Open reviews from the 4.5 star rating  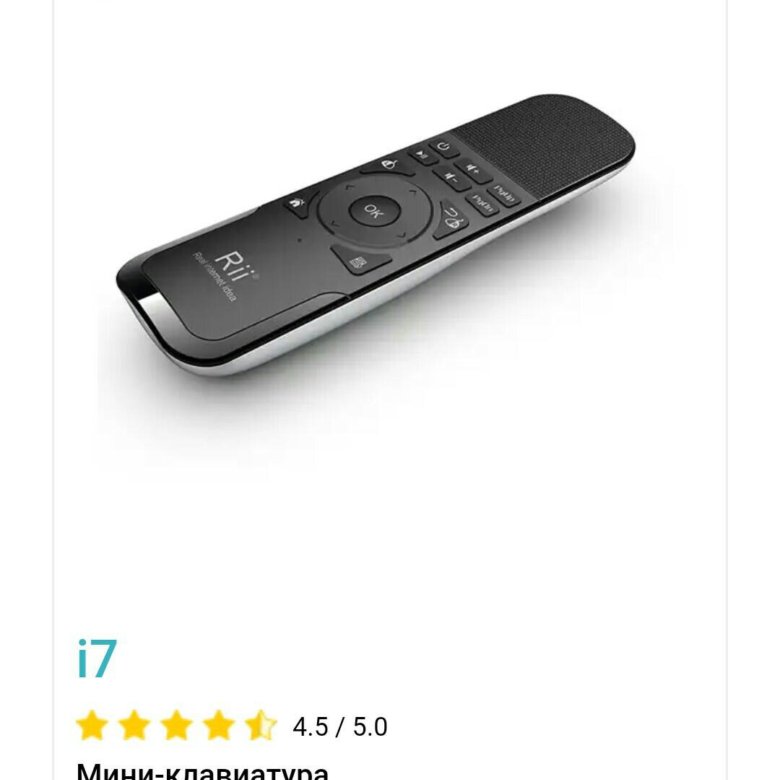coord(231,726)
